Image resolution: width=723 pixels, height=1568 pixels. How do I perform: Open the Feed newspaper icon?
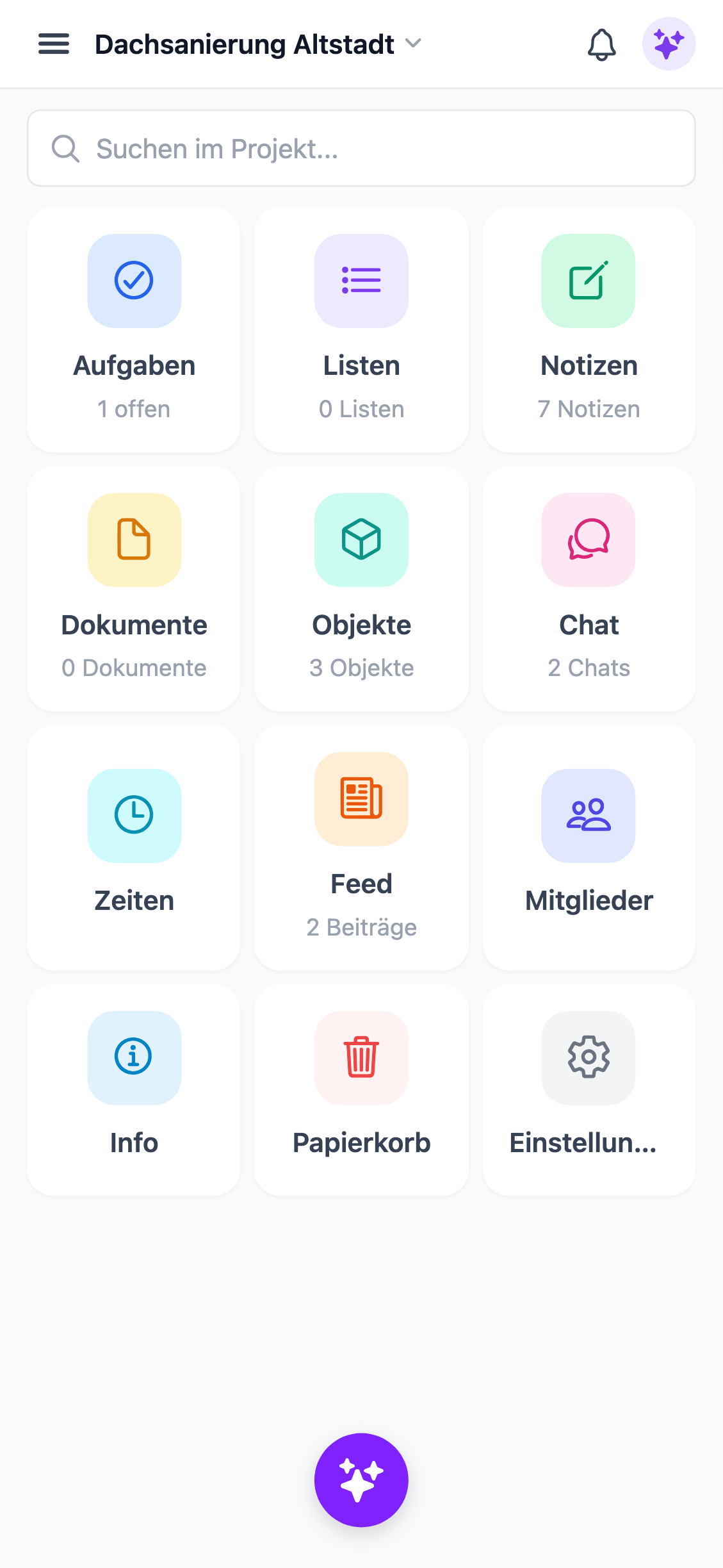click(361, 798)
